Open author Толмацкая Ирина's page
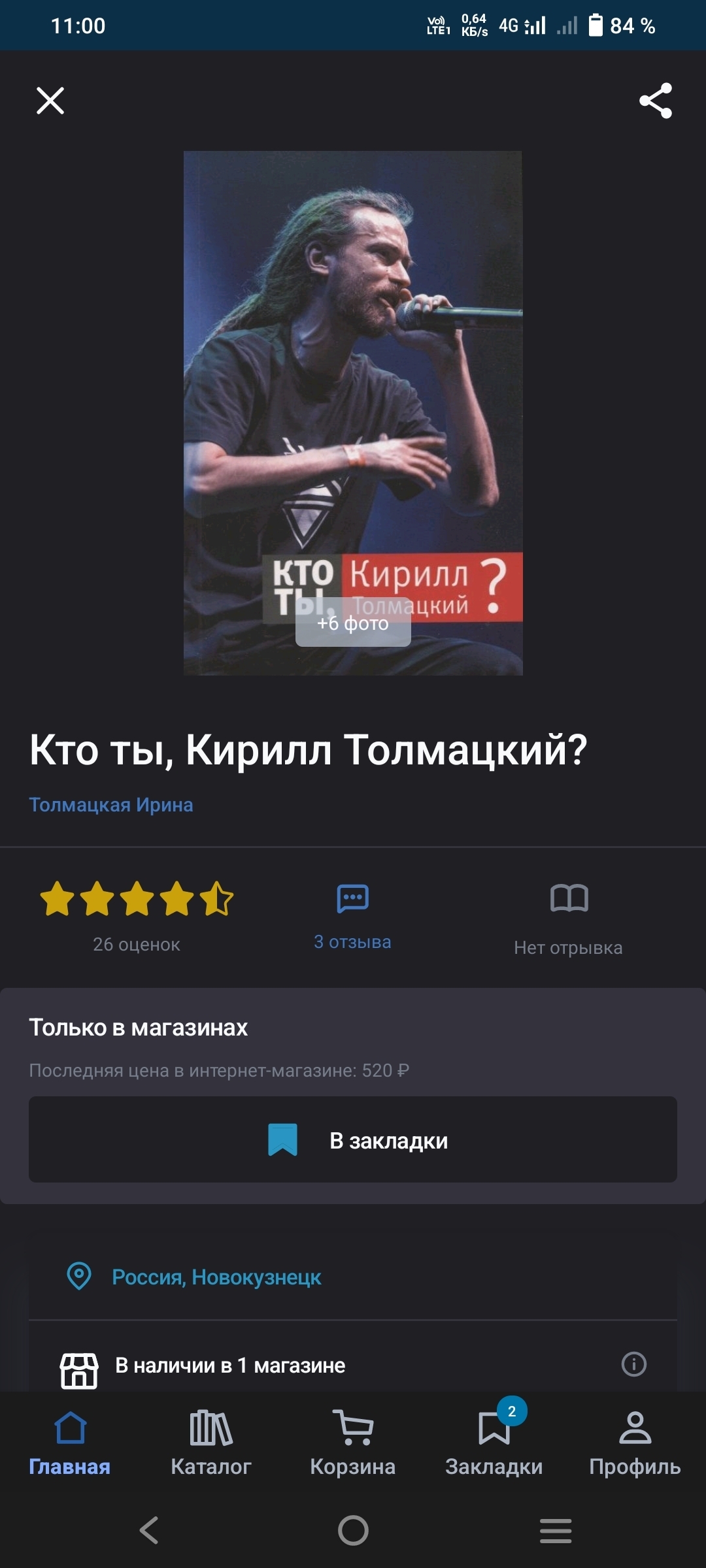Viewport: 706px width, 1568px height. tap(111, 804)
